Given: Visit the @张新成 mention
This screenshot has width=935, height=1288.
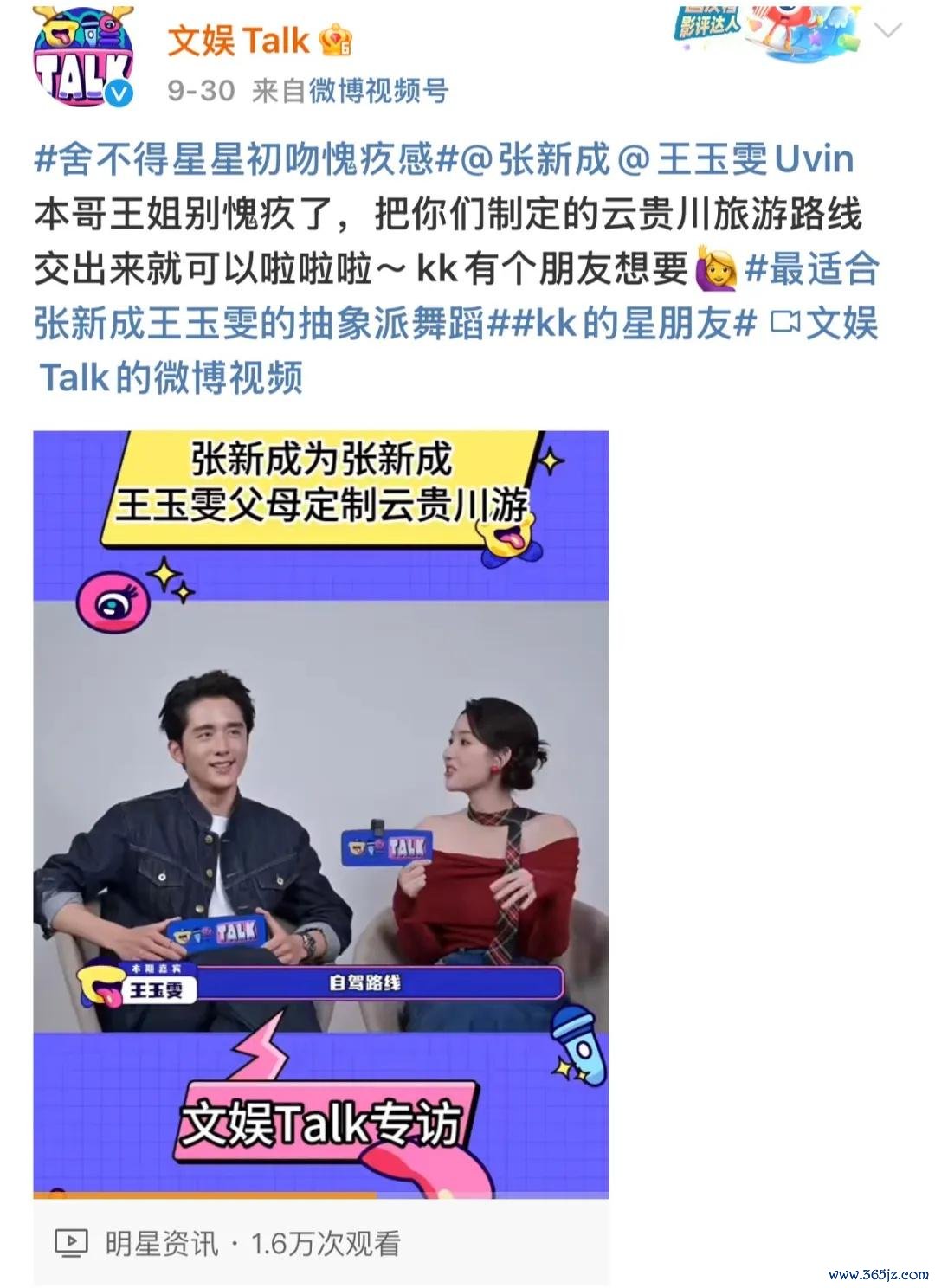Looking at the screenshot, I should pos(542,159).
